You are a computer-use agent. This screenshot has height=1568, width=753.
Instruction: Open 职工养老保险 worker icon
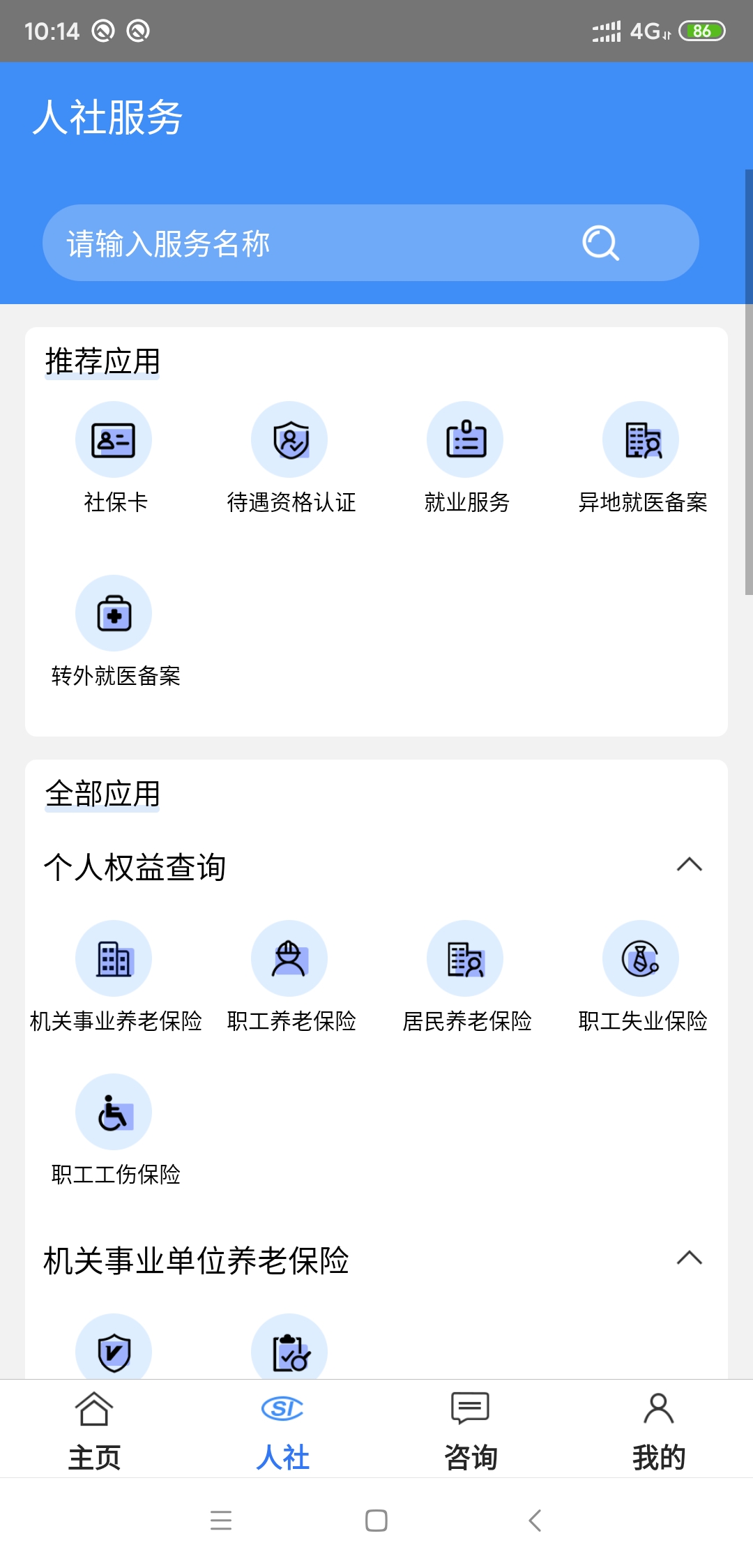click(290, 958)
